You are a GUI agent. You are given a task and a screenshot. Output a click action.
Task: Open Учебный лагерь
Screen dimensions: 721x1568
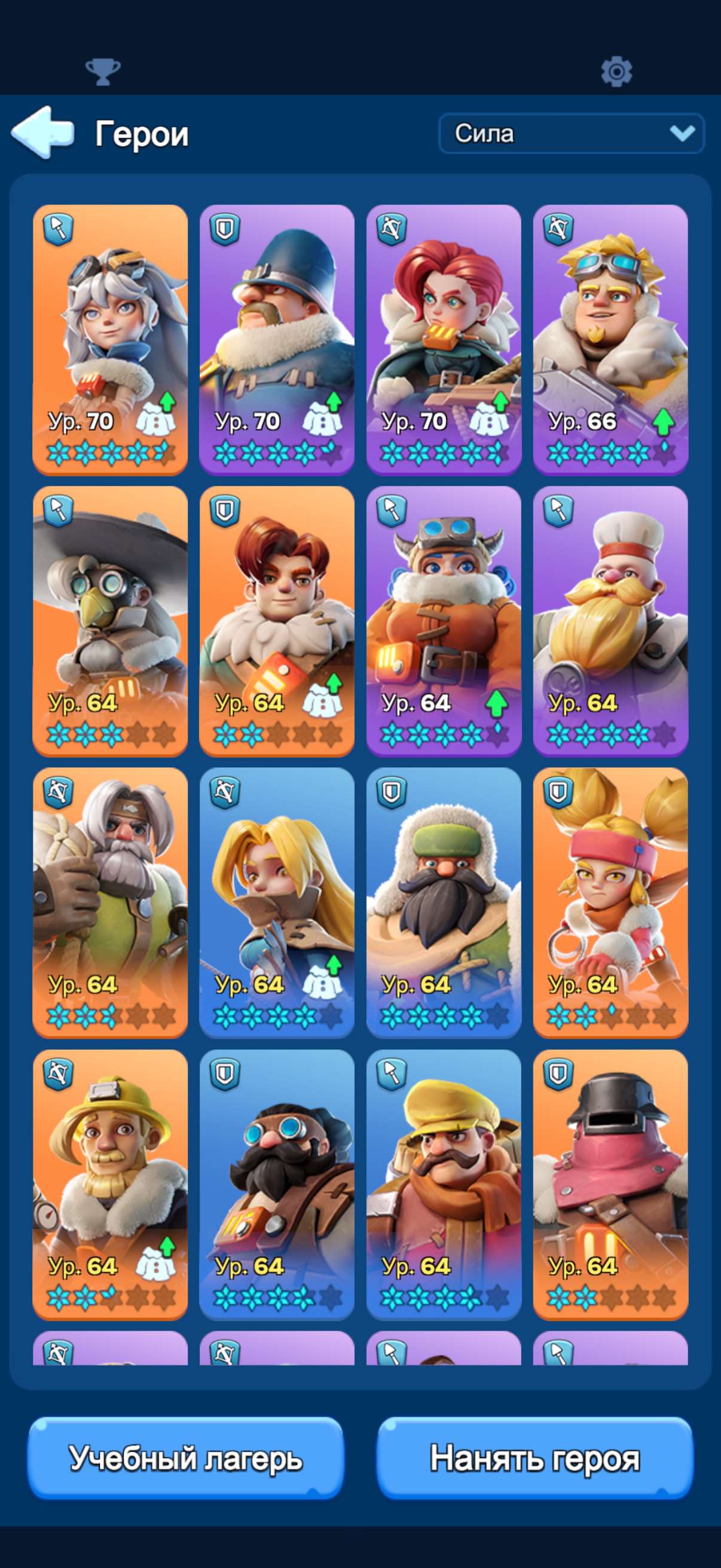point(185,1457)
